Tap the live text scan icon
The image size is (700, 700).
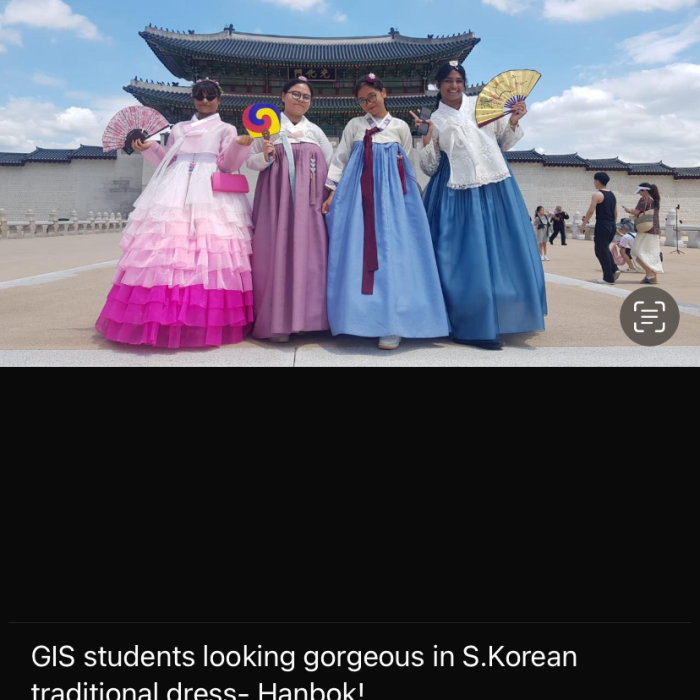(649, 316)
